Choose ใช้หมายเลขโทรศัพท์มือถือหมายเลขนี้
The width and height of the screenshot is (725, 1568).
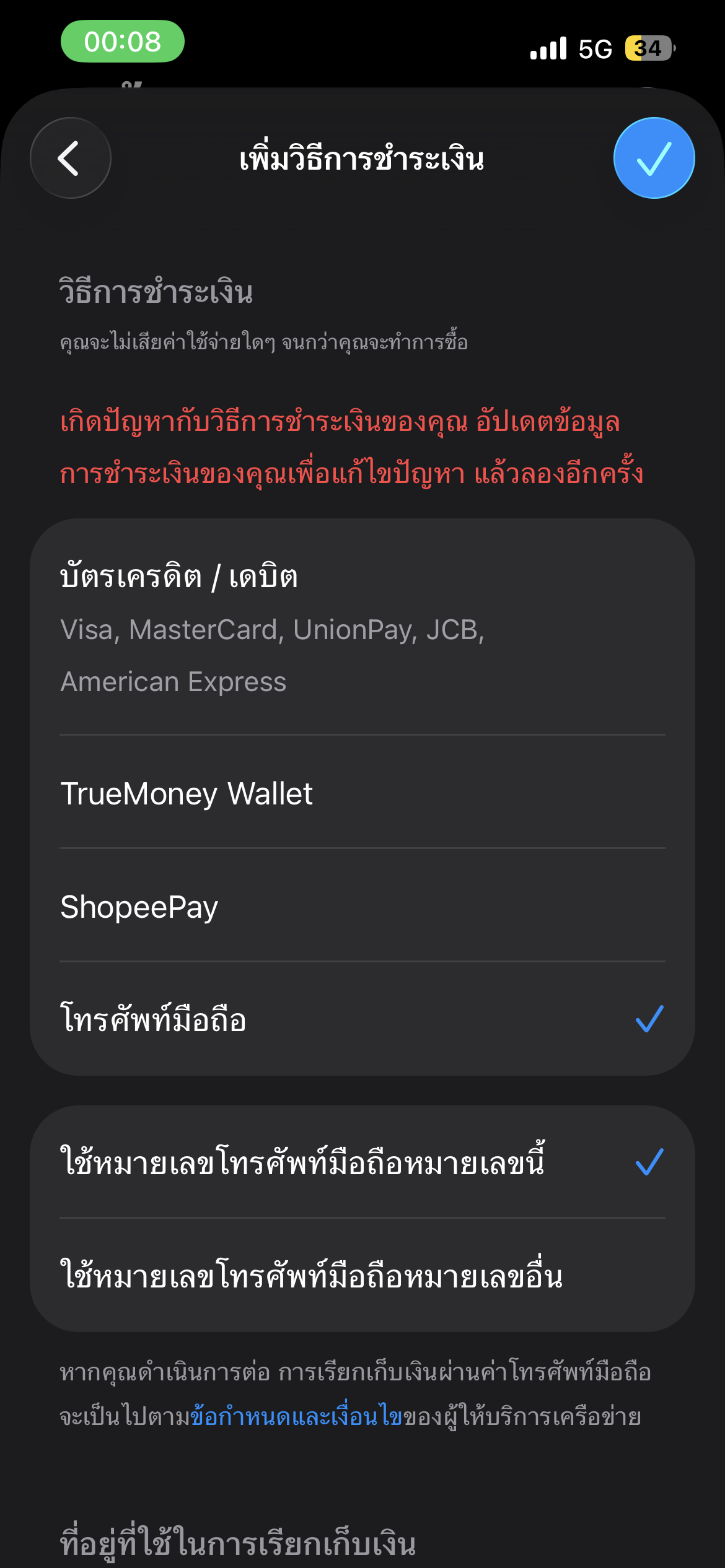click(x=362, y=1162)
